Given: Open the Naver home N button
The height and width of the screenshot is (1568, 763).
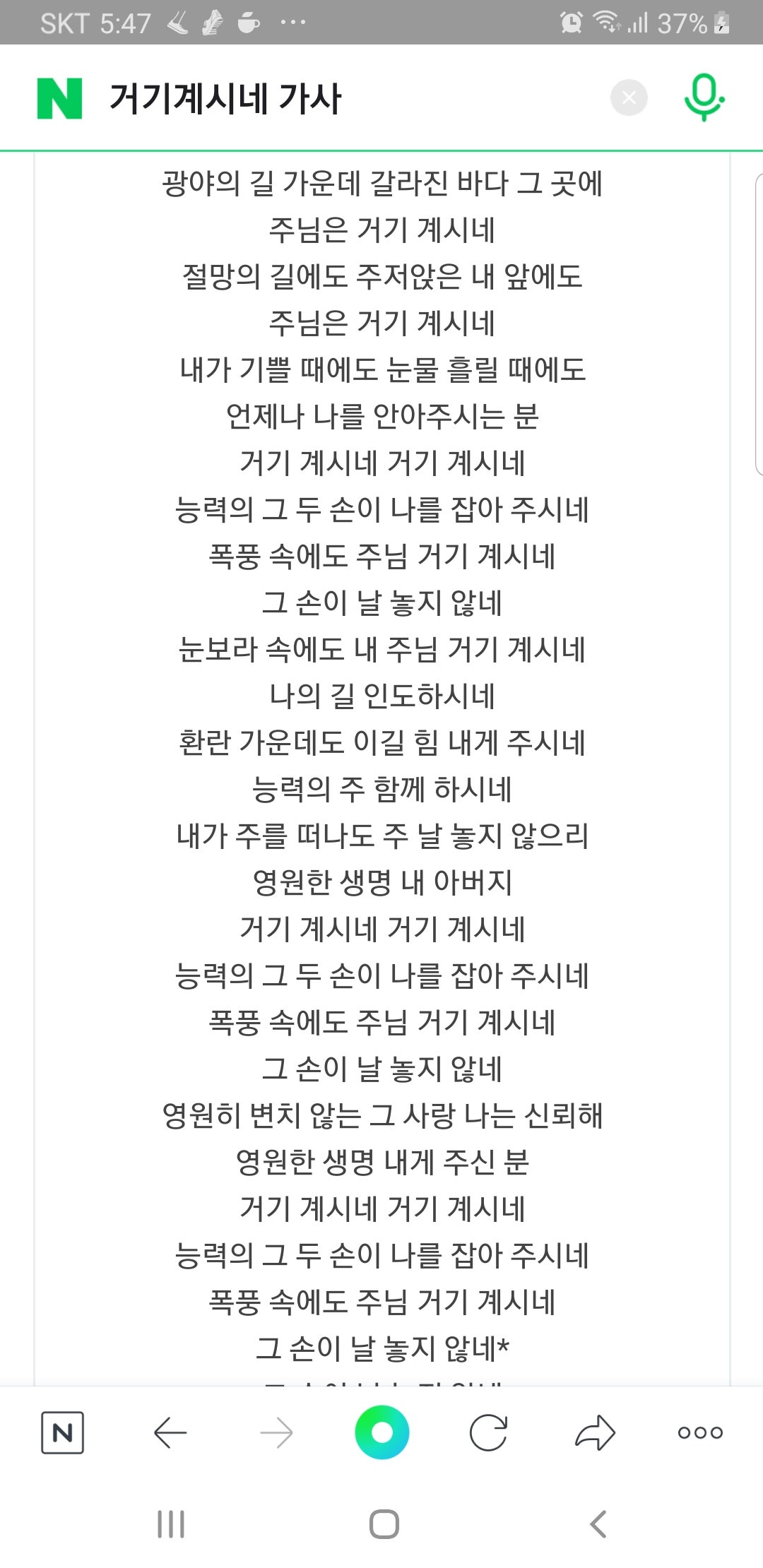Looking at the screenshot, I should (62, 1432).
